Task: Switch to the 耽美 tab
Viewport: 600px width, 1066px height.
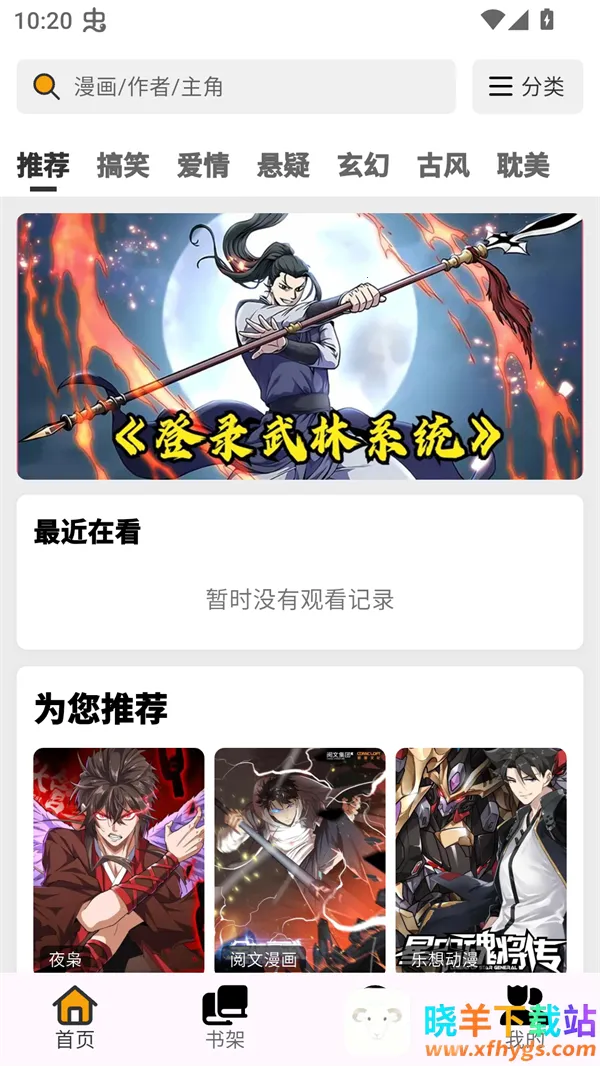Action: [523, 165]
